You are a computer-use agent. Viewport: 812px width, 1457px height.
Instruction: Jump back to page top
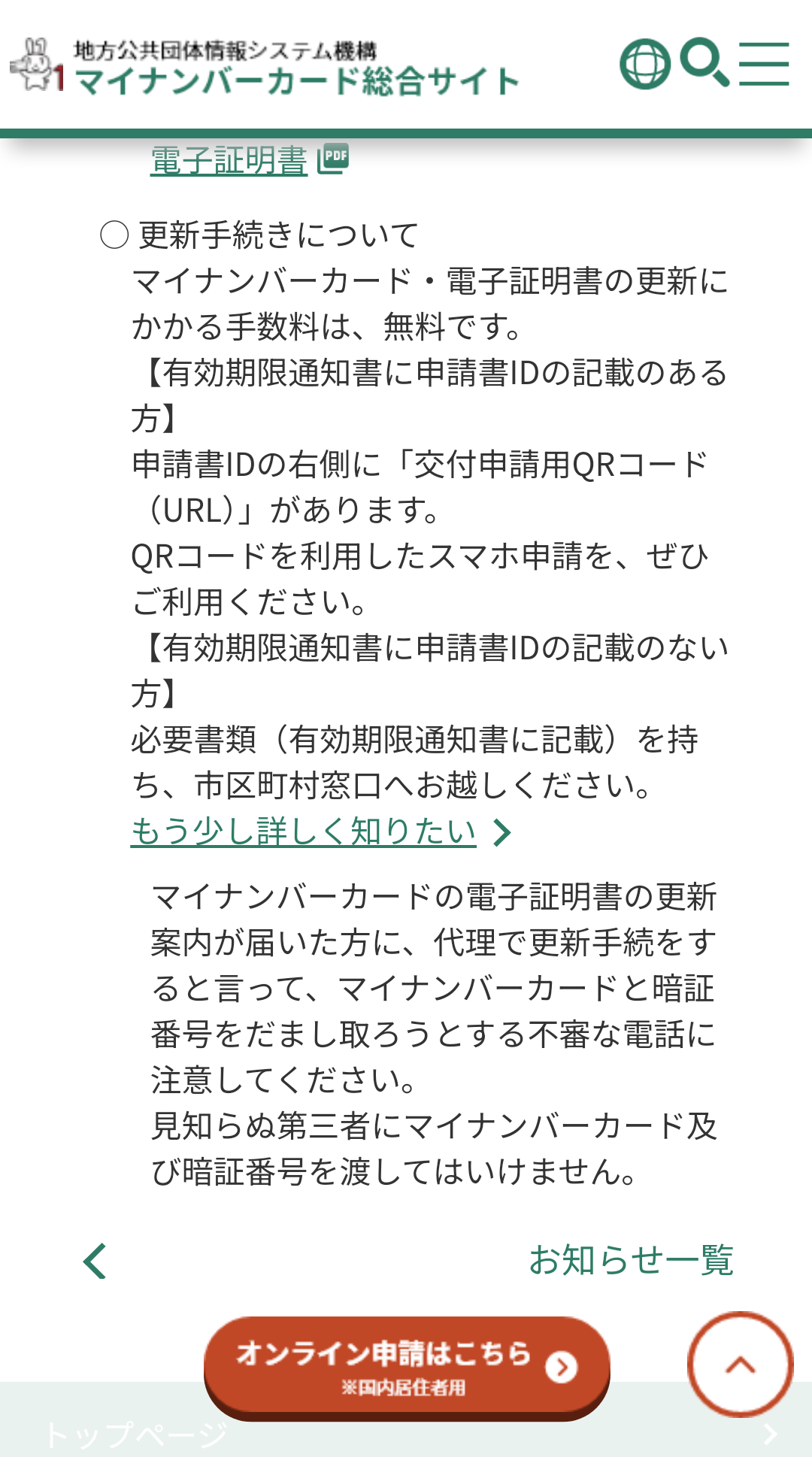click(740, 1365)
